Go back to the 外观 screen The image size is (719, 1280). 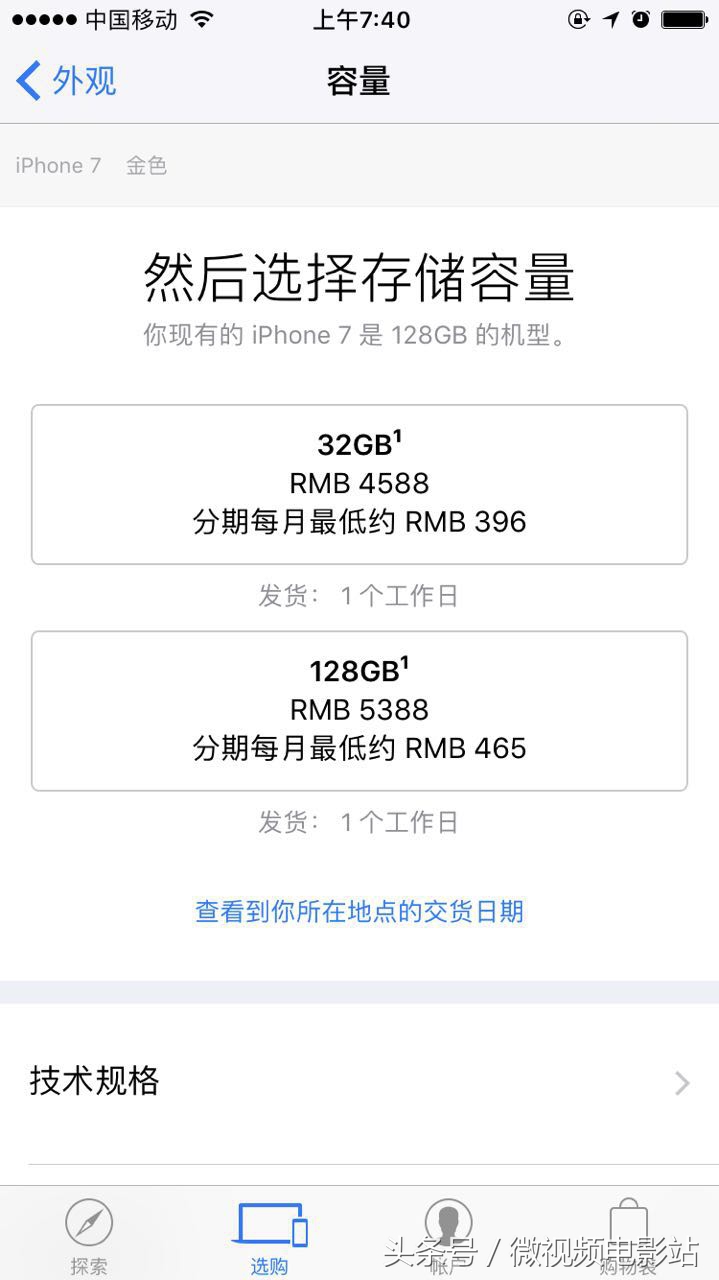pyautogui.click(x=66, y=81)
